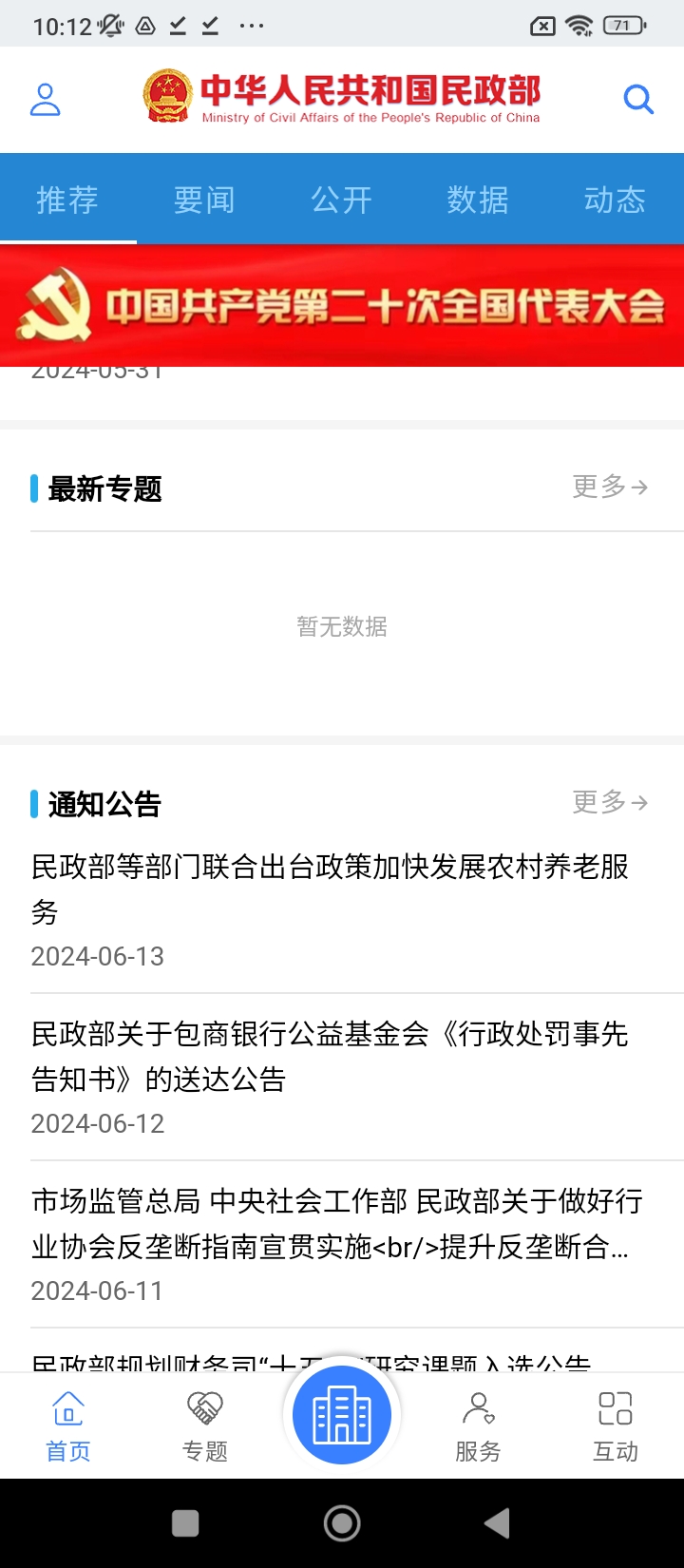The image size is (684, 1568).
Task: Go to the 动态 tab
Action: [615, 200]
